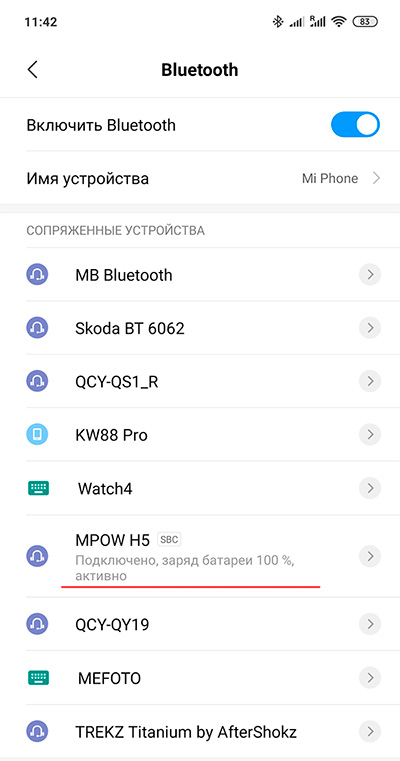This screenshot has width=400, height=761.
Task: Go back from the Bluetooth settings
Action: [x=33, y=70]
